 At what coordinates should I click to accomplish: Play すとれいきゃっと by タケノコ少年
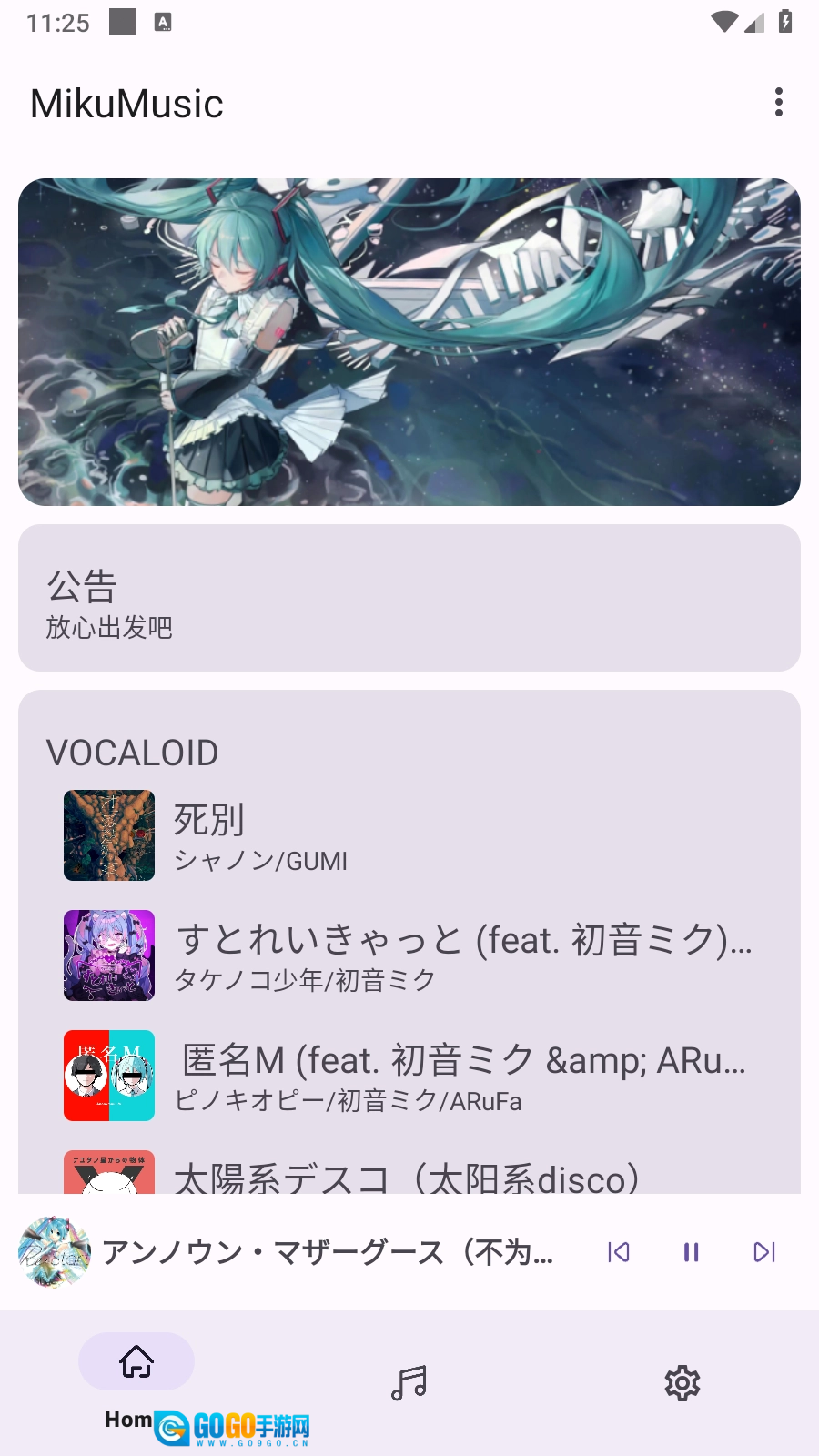click(409, 955)
